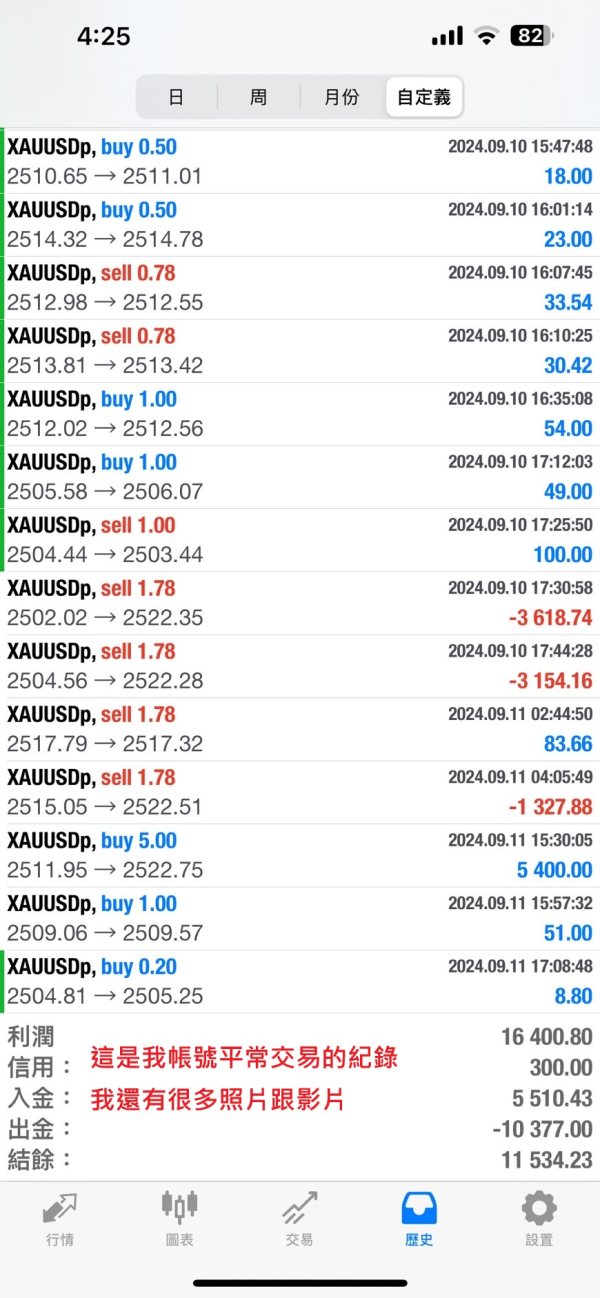This screenshot has width=600, height=1298.
Task: Choose the 月份 period filter
Action: [x=341, y=97]
